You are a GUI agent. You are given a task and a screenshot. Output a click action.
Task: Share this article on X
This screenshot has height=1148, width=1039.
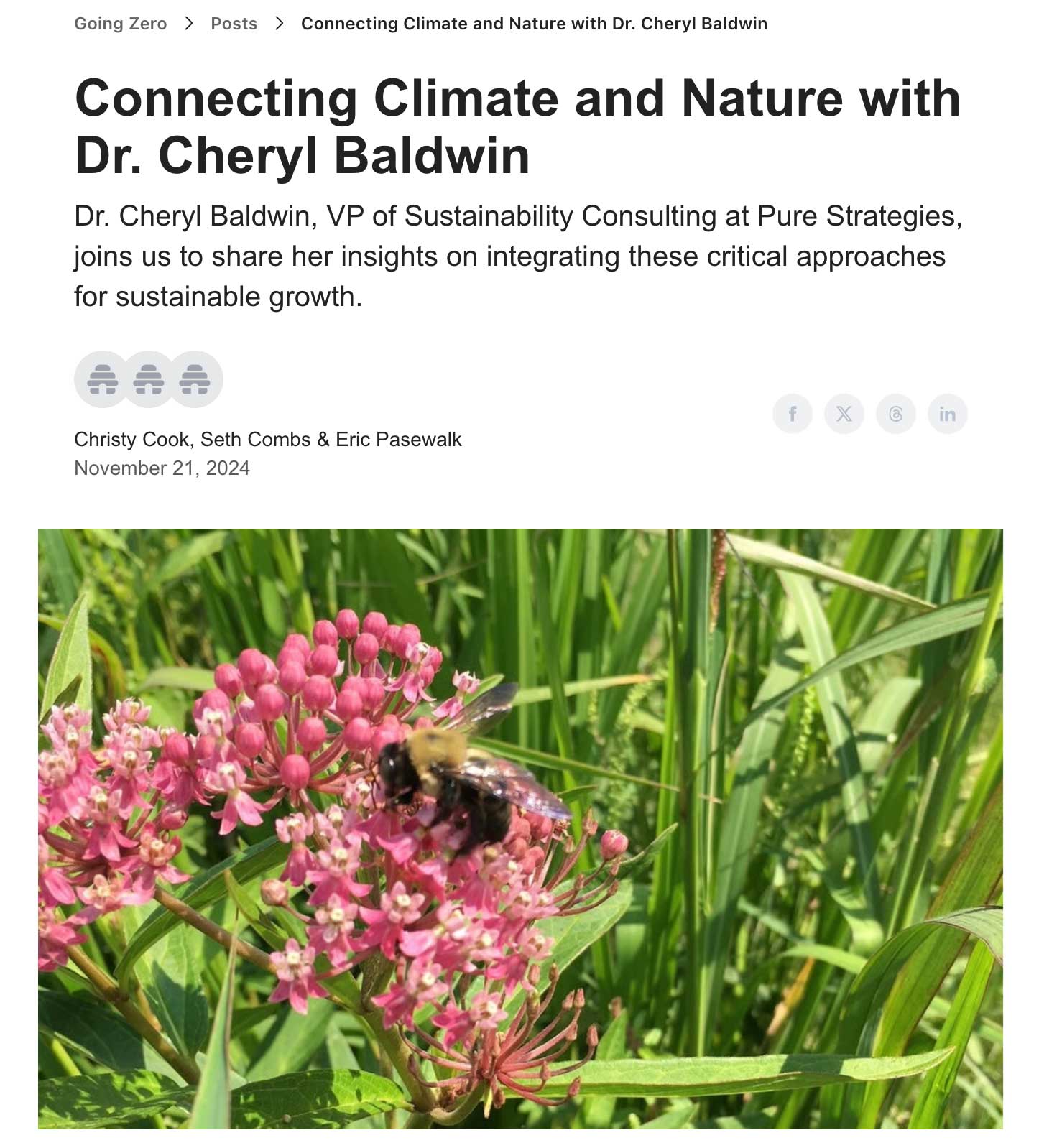pyautogui.click(x=844, y=414)
